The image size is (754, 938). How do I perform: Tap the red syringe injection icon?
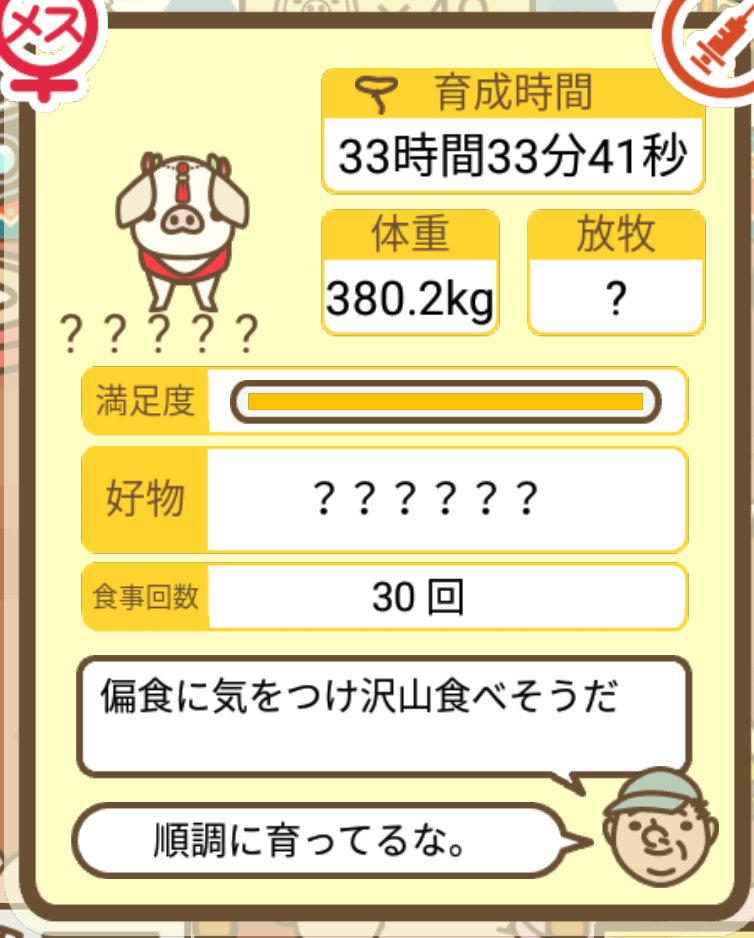(x=712, y=42)
